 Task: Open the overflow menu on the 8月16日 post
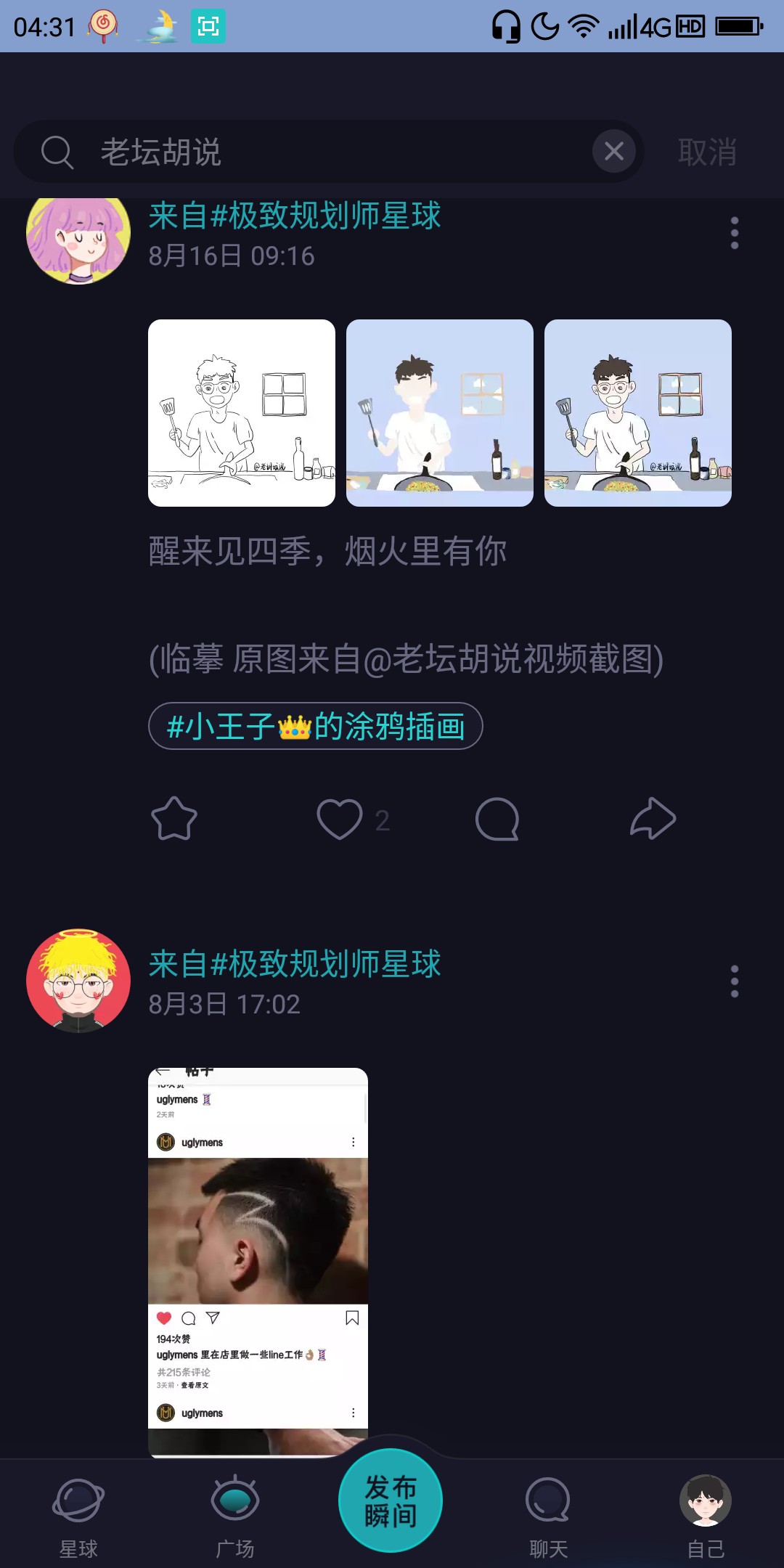click(x=735, y=233)
